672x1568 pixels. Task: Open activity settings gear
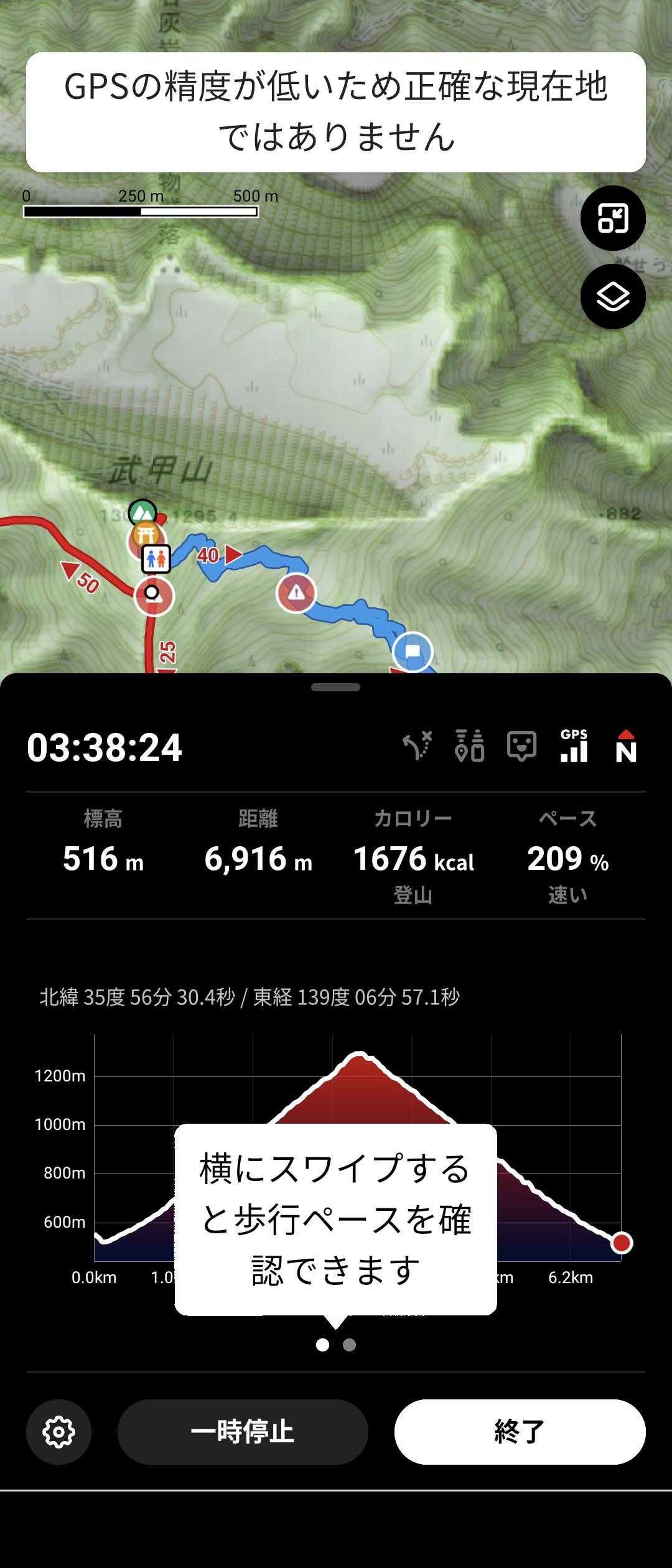58,1432
